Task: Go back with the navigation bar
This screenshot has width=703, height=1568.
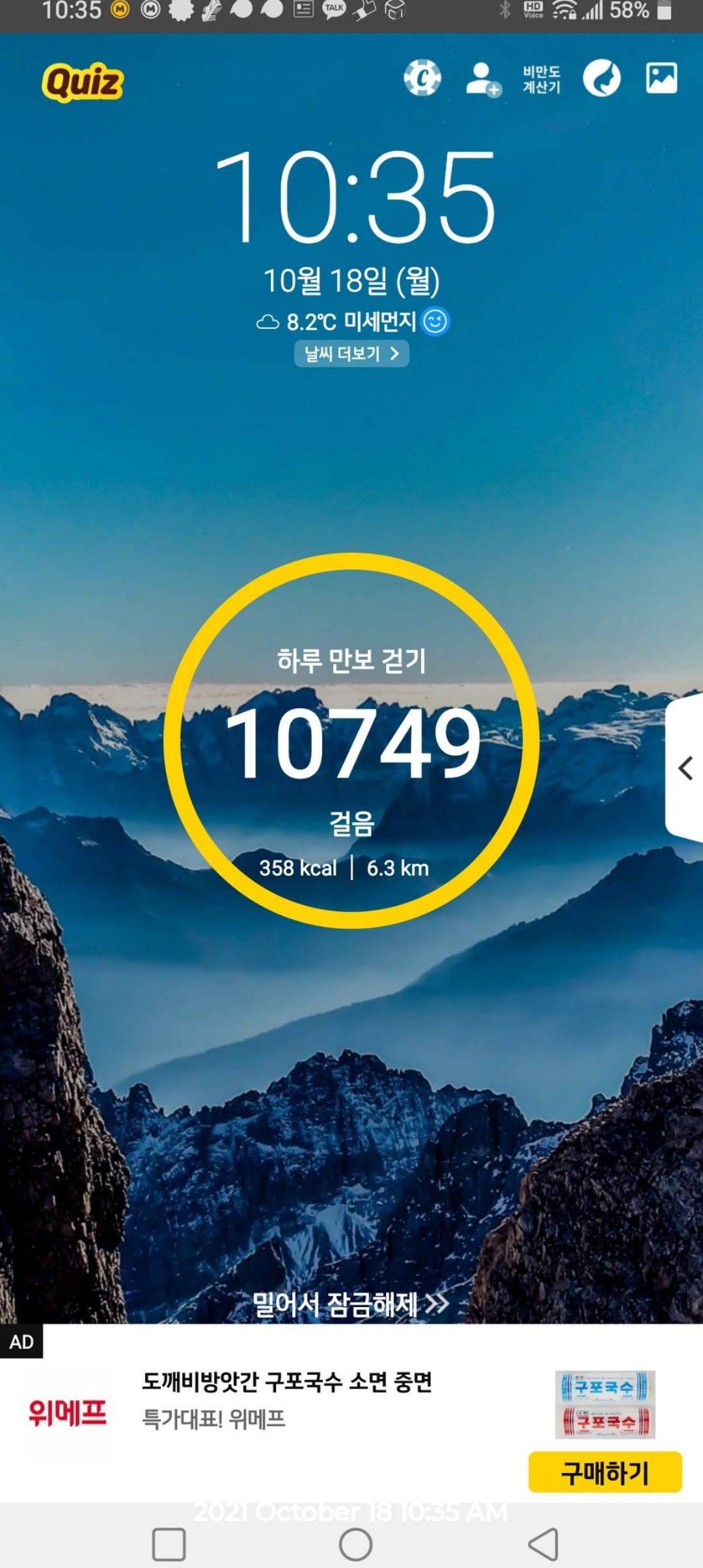Action: [543, 1544]
